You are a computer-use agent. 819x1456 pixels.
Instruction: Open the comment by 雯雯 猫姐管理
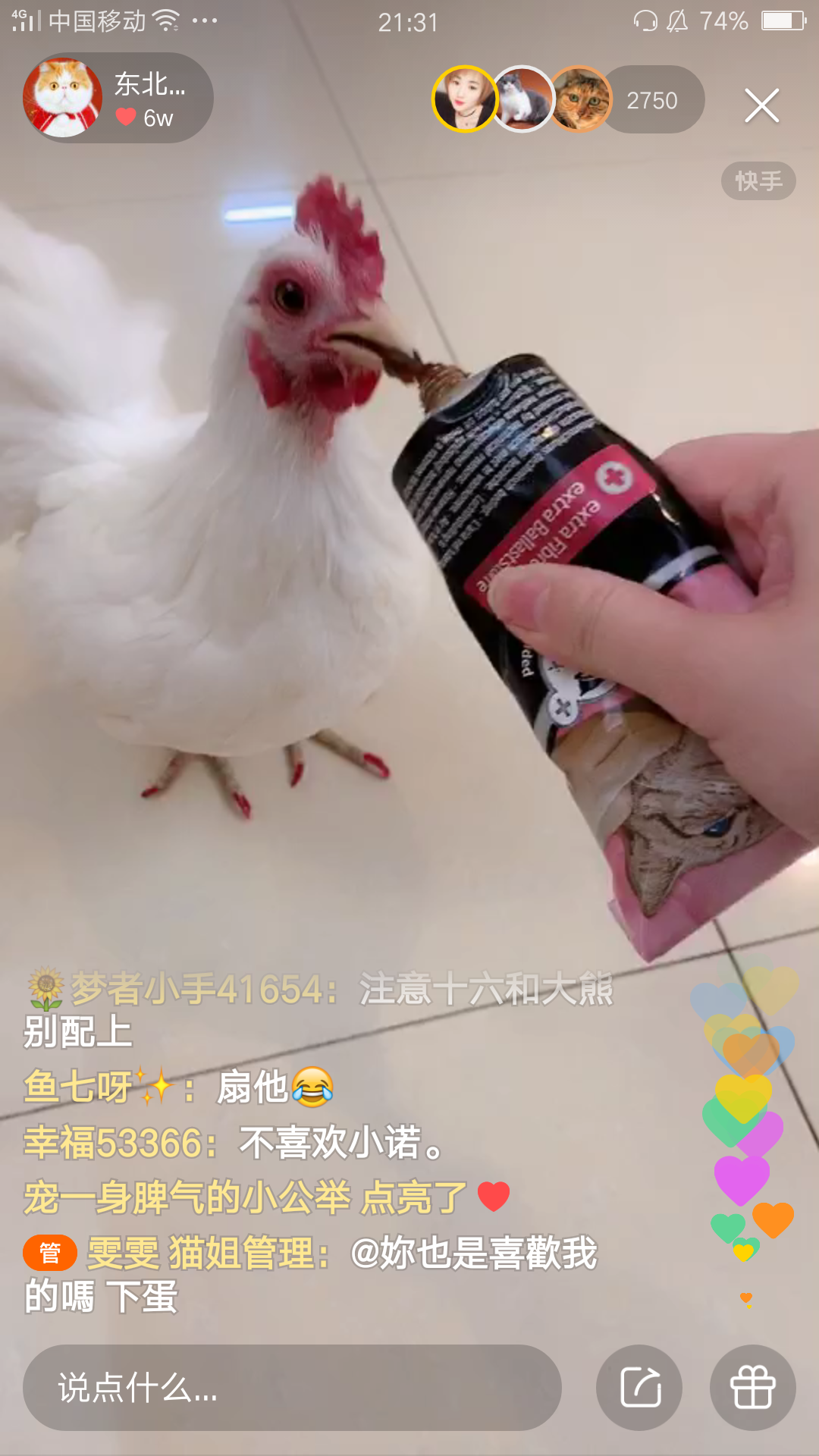coord(311,1274)
